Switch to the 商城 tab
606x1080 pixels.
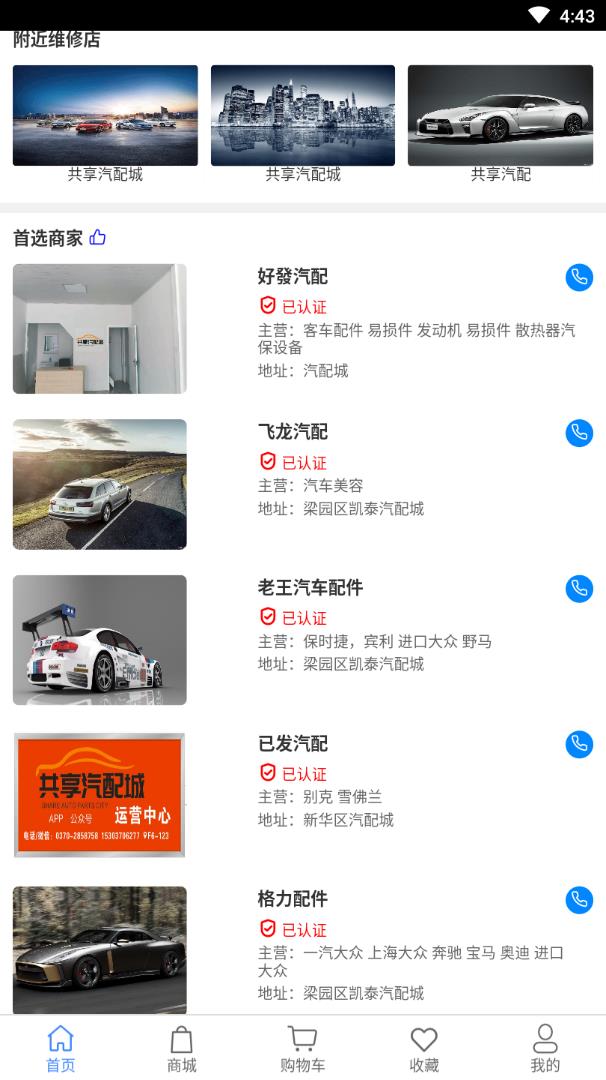pos(181,1048)
